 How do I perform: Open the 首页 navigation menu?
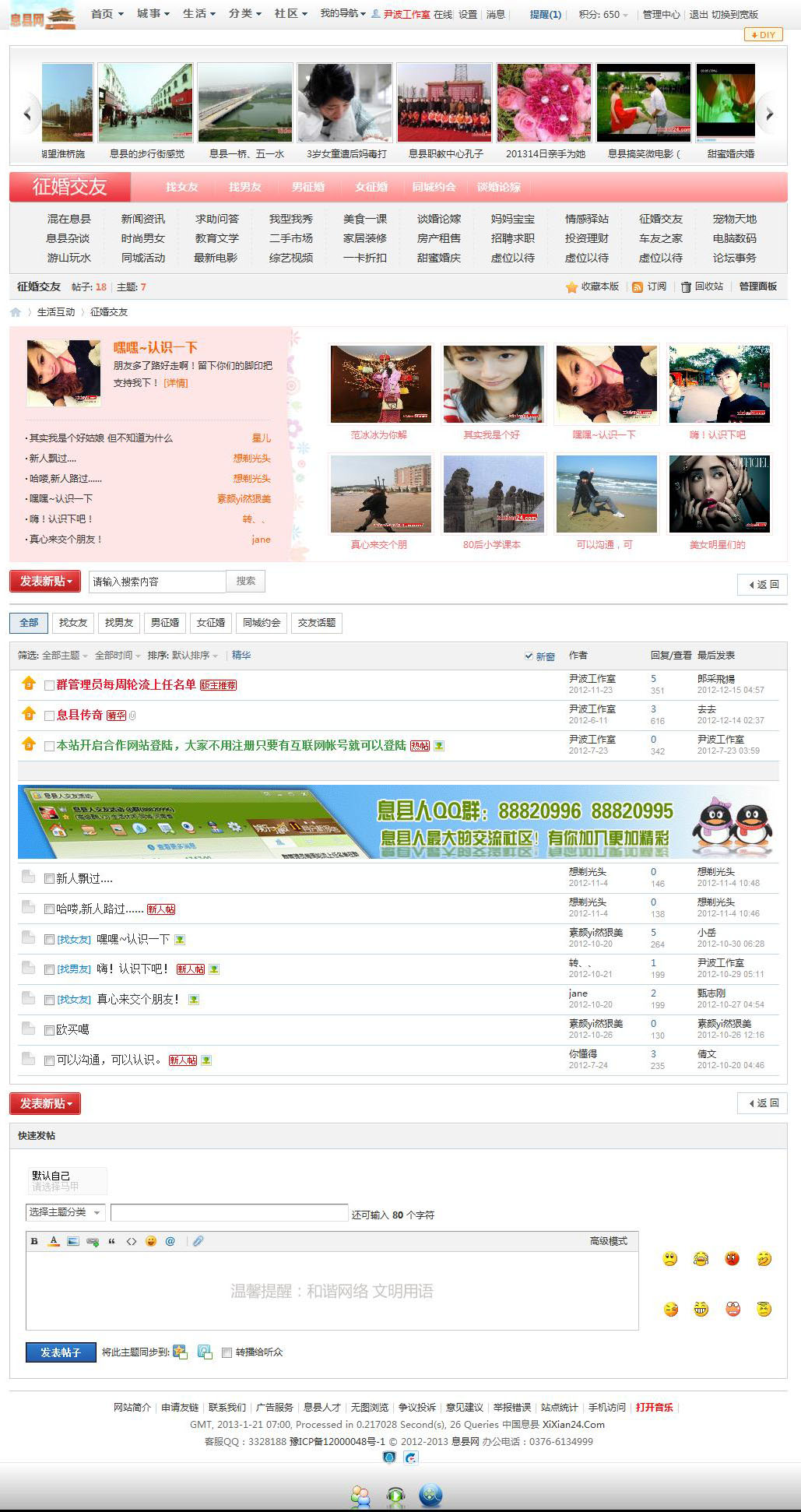click(x=107, y=14)
